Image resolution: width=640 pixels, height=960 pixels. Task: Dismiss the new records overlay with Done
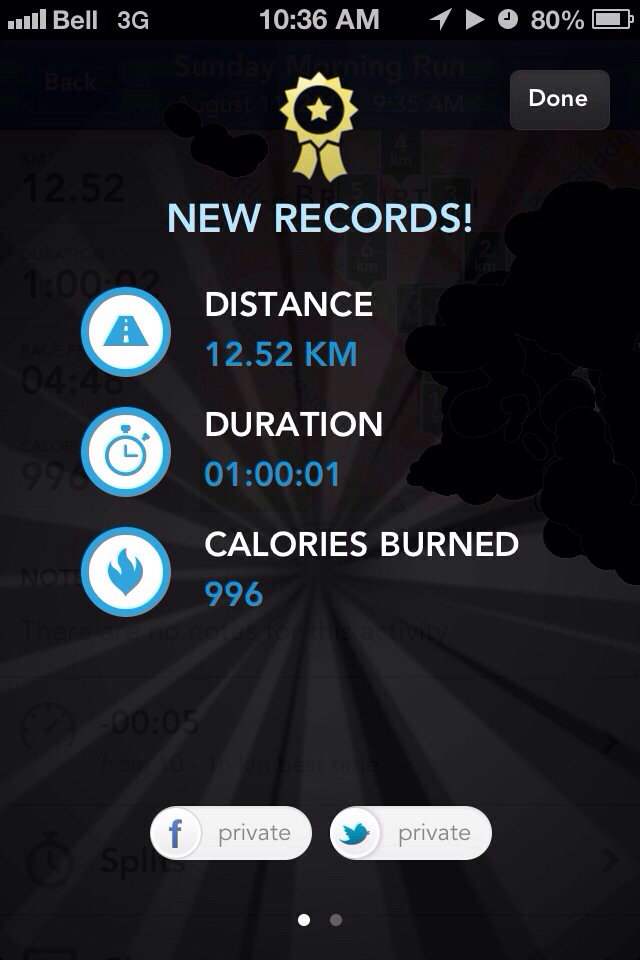pyautogui.click(x=558, y=99)
